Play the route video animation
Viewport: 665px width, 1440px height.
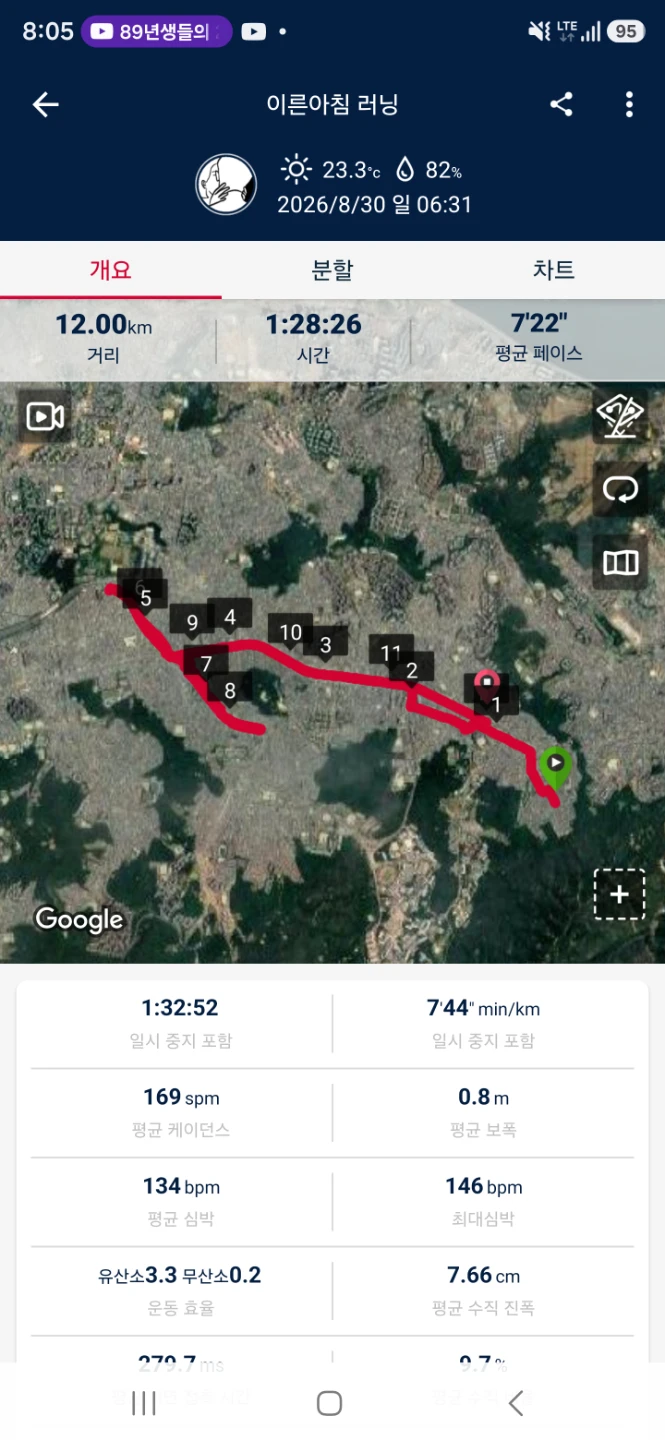[45, 416]
